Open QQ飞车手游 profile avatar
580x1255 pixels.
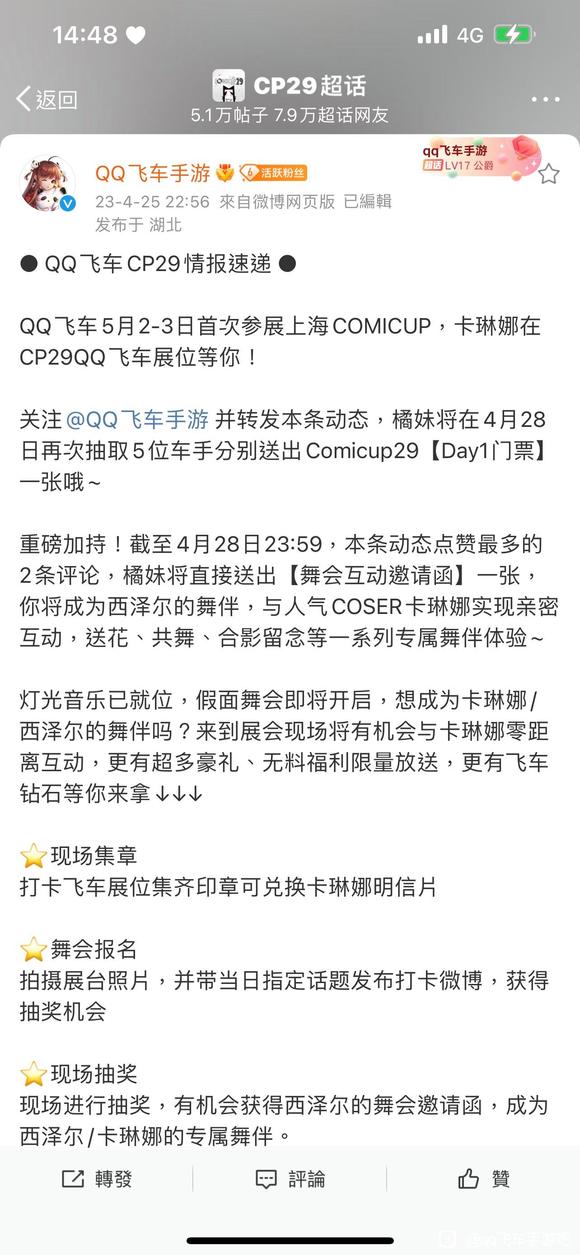[x=48, y=184]
